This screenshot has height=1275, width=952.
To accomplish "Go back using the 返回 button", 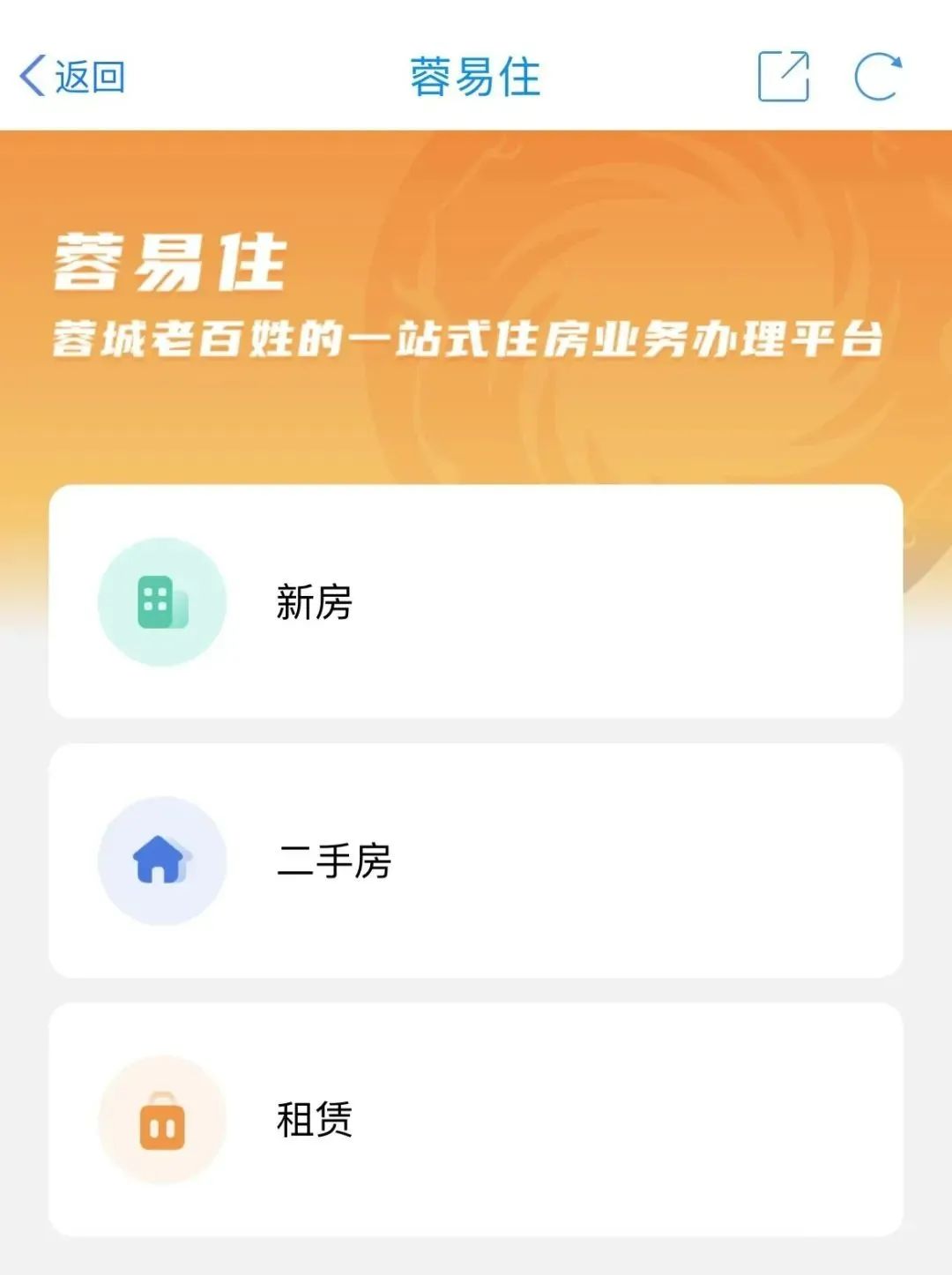I will tap(72, 77).
